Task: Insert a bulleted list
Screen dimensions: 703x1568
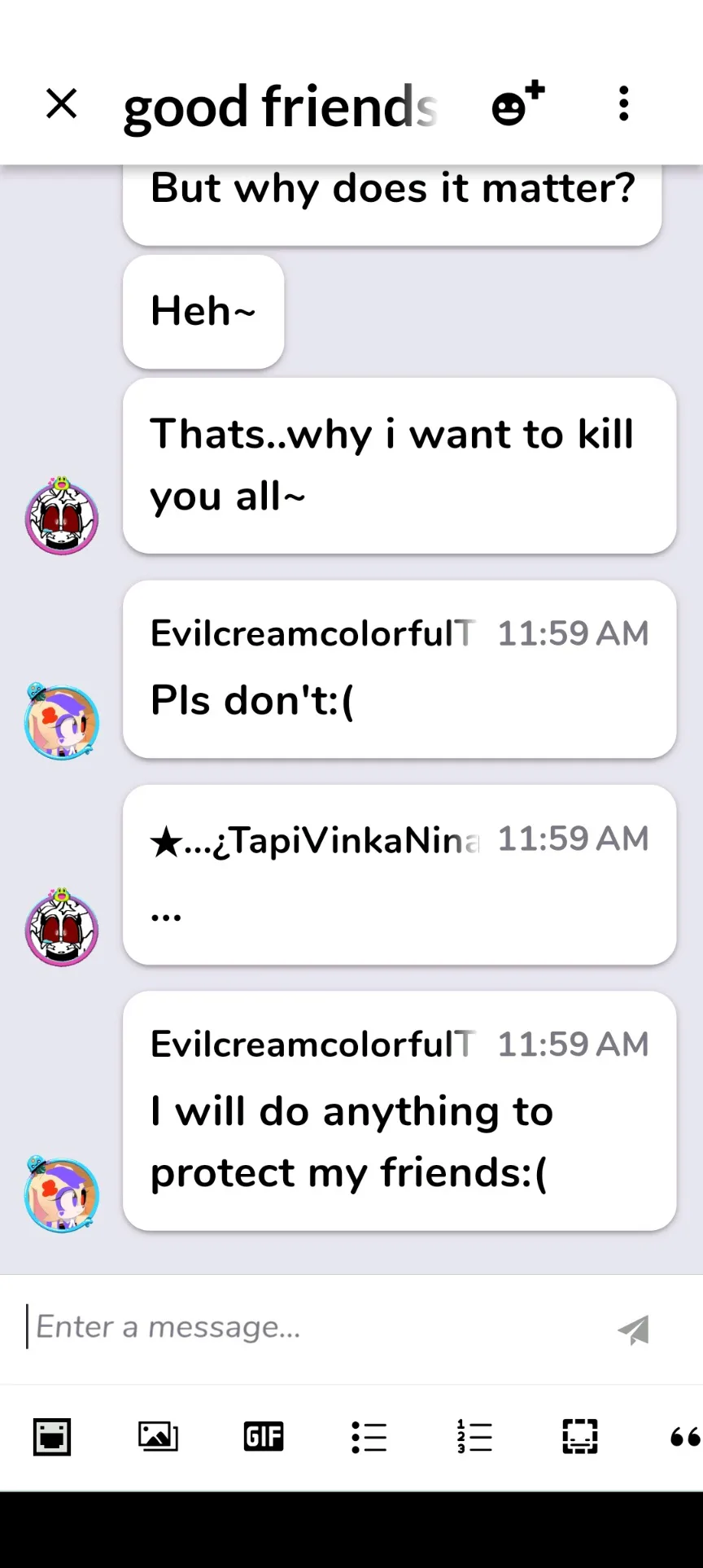Action: [x=369, y=1437]
